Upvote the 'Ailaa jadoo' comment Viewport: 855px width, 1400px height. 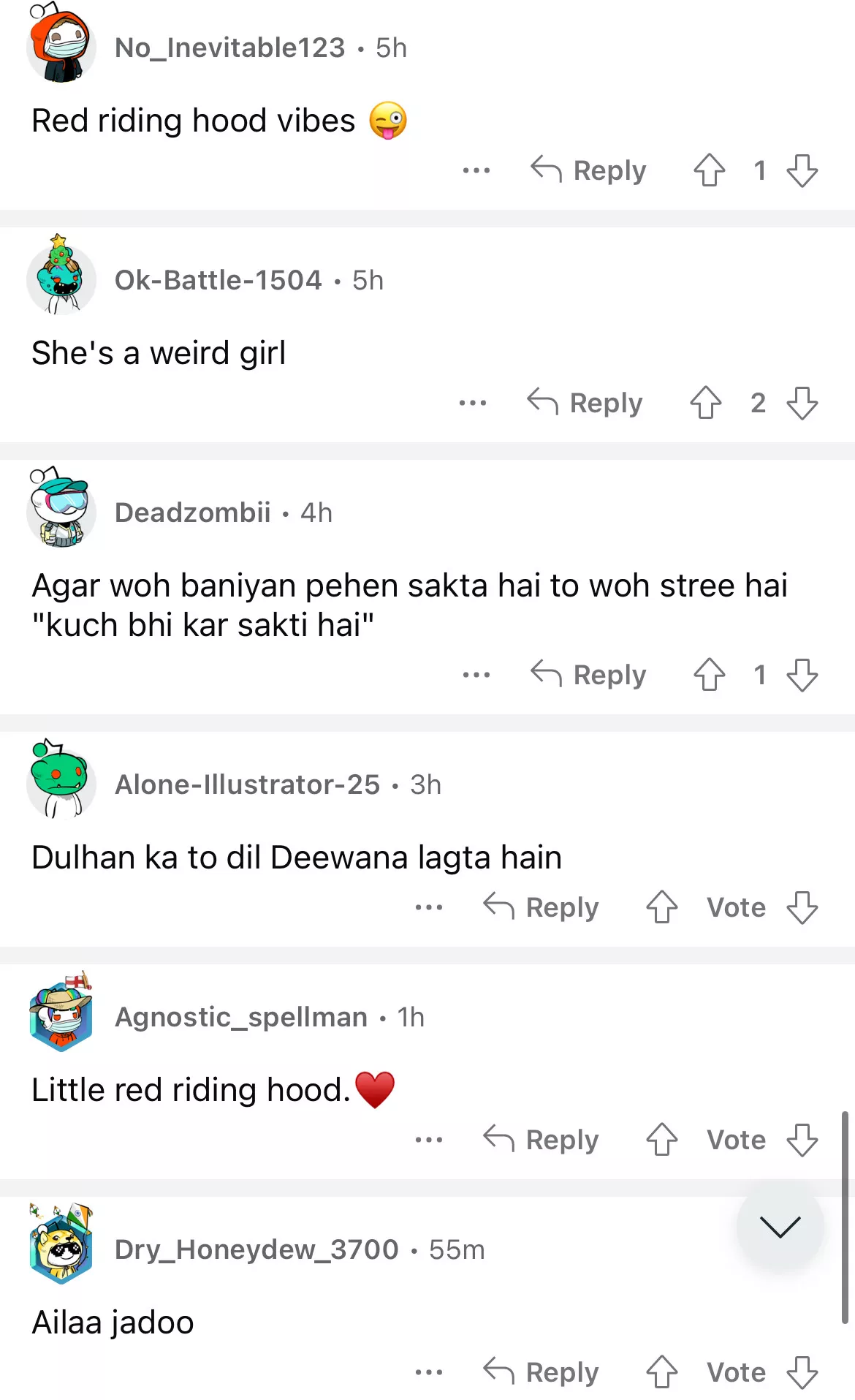661,1372
